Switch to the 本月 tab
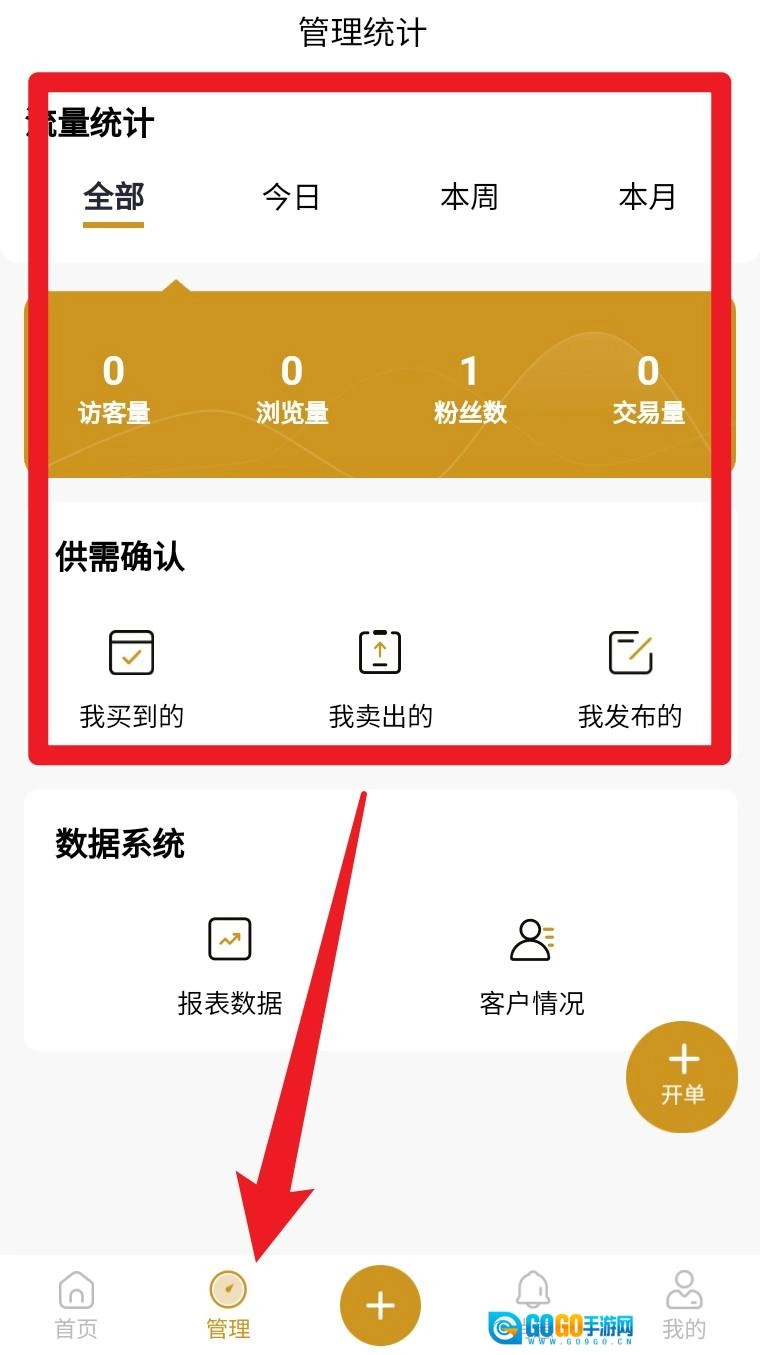This screenshot has width=760, height=1355. tap(647, 197)
